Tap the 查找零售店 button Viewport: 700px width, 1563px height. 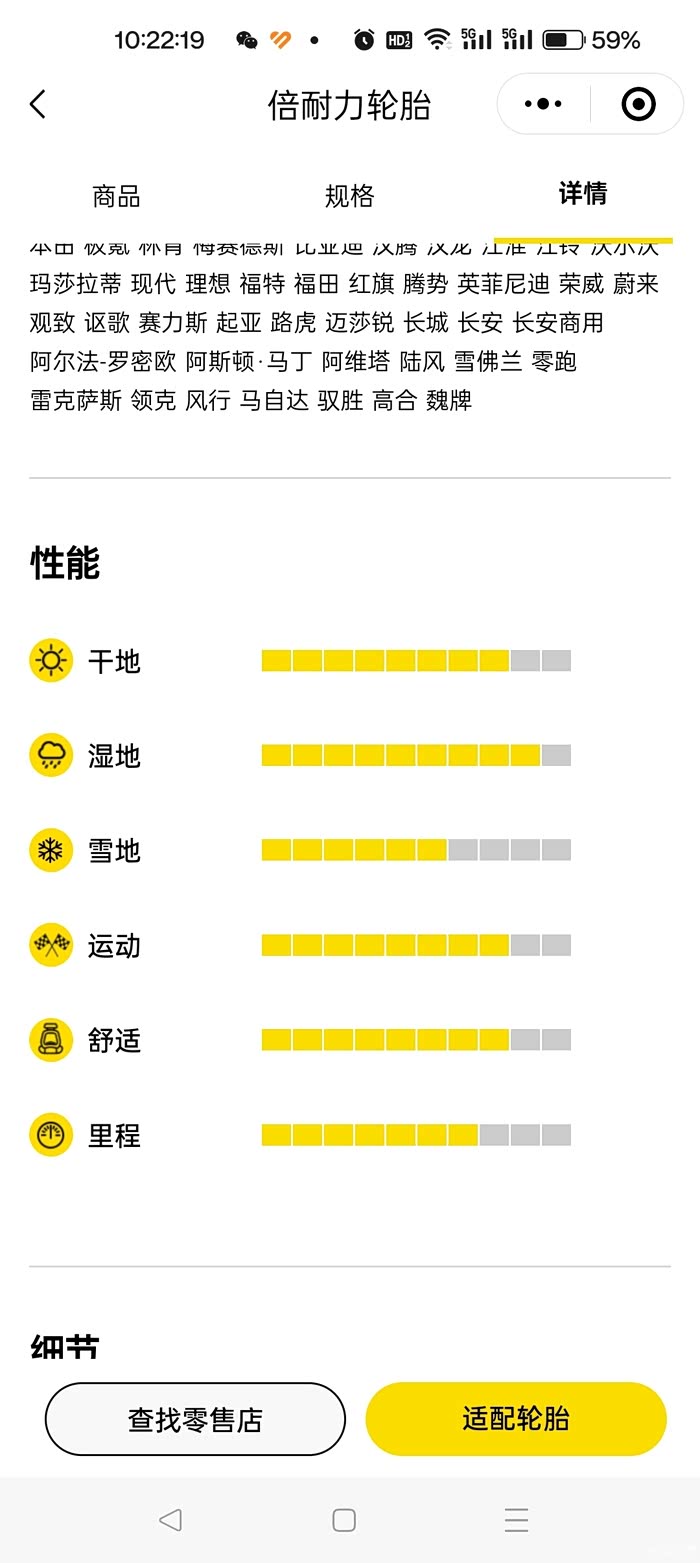(195, 1419)
